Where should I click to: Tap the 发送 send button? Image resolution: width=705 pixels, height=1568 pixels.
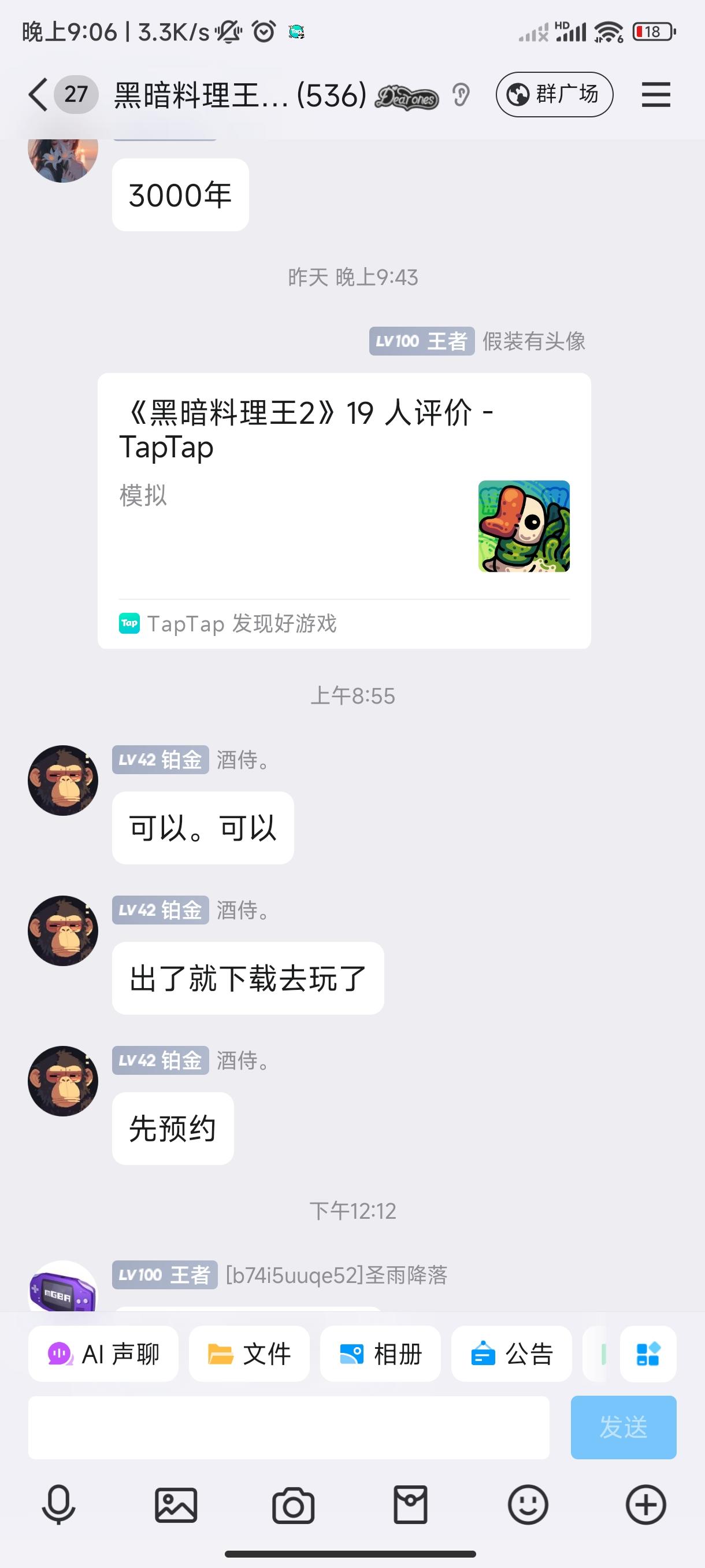click(x=624, y=1428)
